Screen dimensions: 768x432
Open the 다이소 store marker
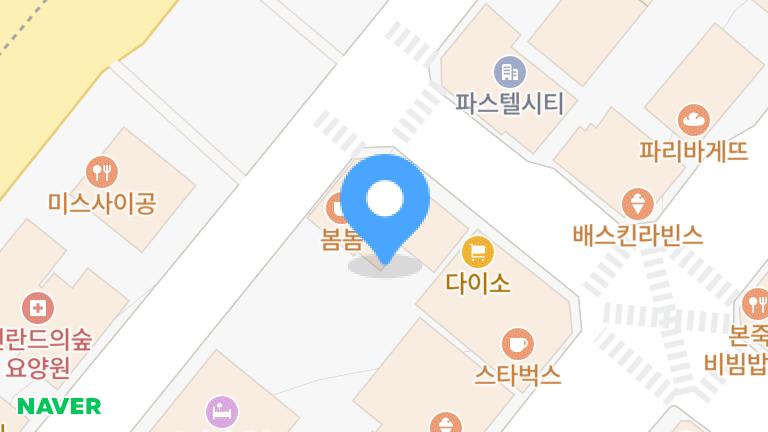click(478, 251)
